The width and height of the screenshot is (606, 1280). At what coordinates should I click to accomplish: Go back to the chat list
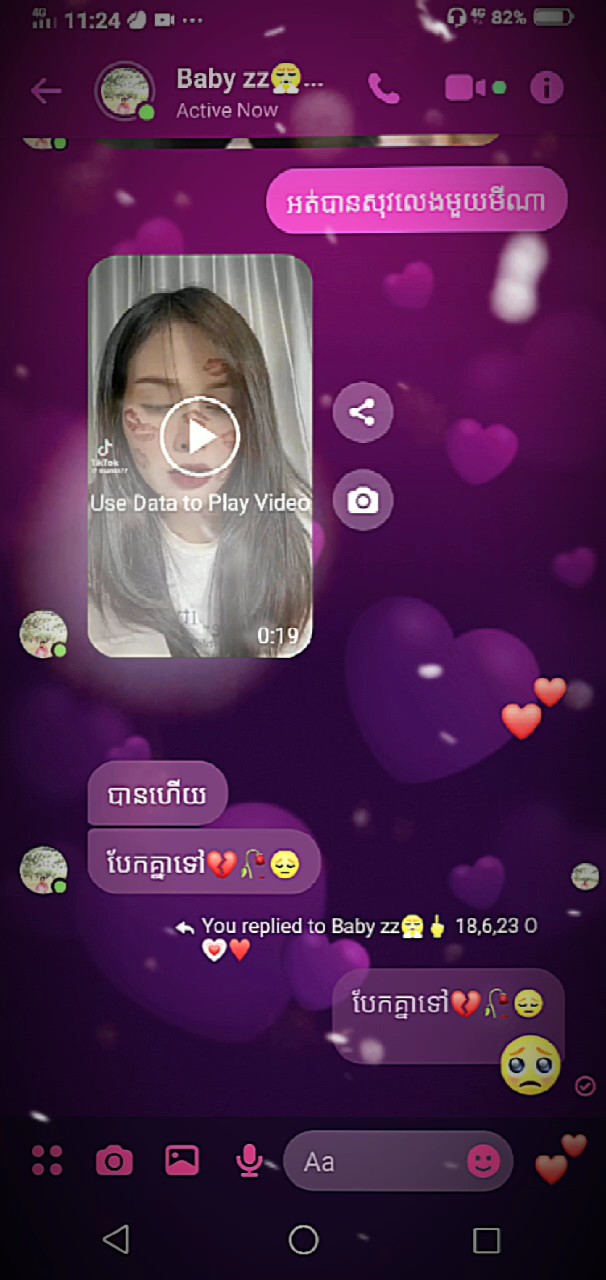46,91
